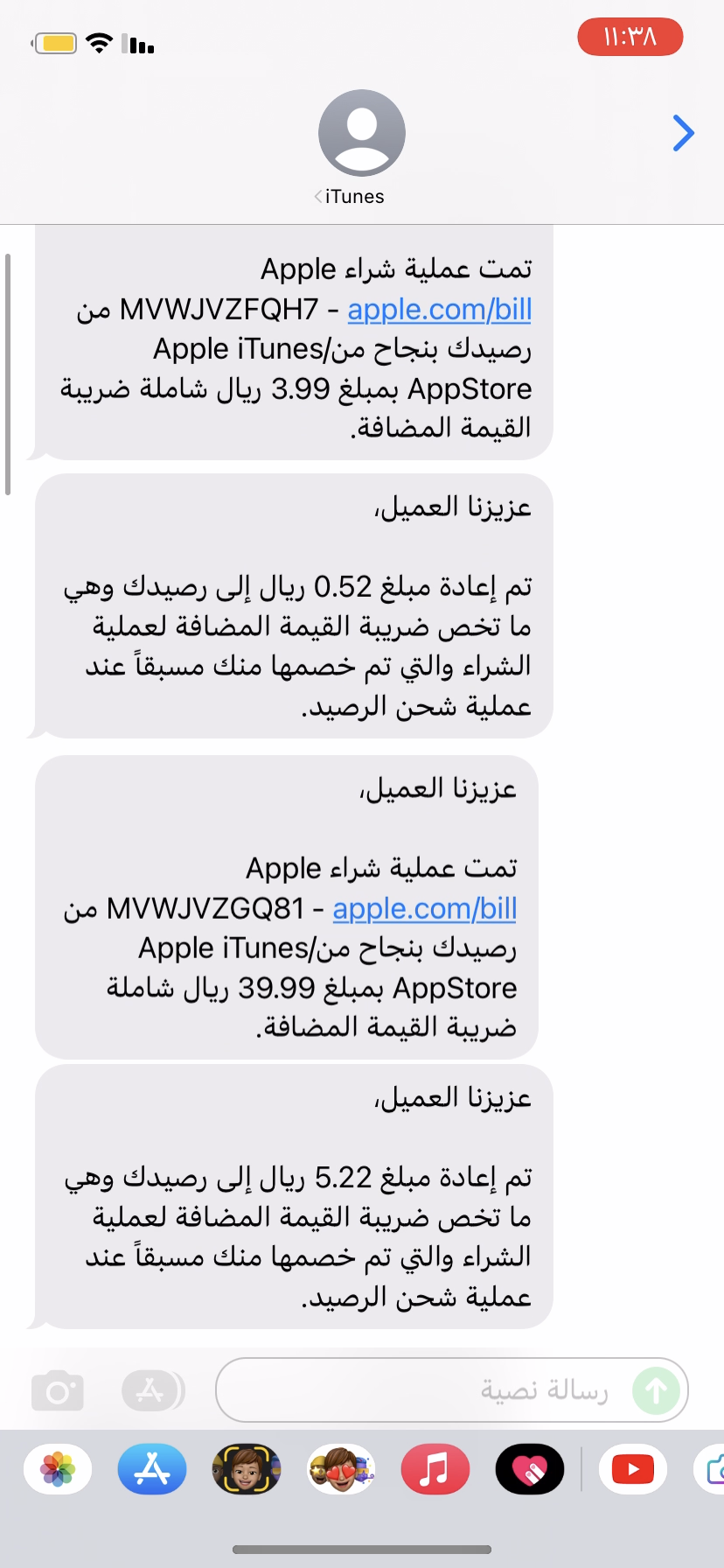Open the YouTube iMessage app
The image size is (724, 1568).
(x=633, y=1468)
